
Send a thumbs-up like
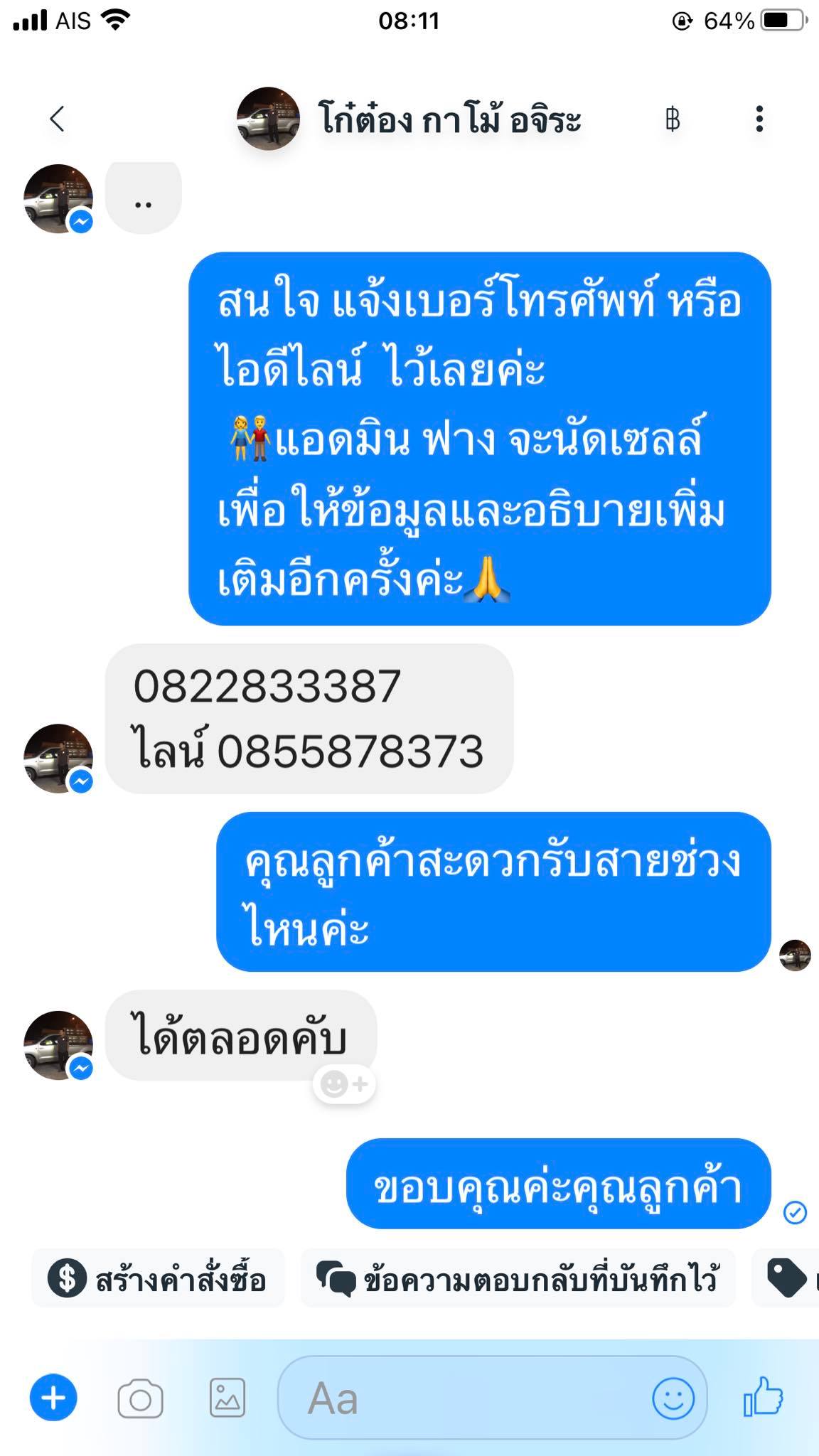click(x=763, y=1396)
